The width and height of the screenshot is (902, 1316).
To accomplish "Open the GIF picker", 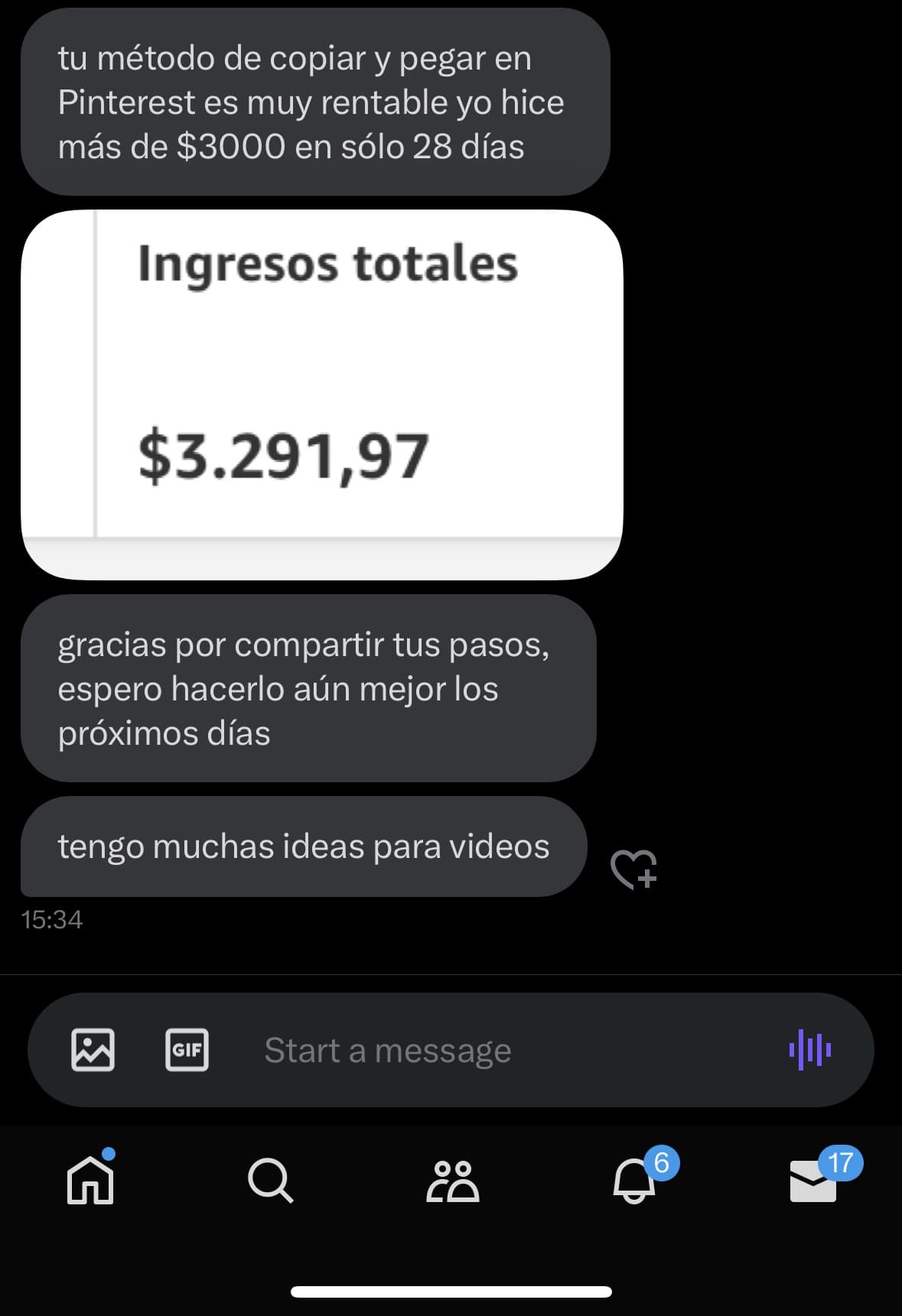I will coord(187,1049).
